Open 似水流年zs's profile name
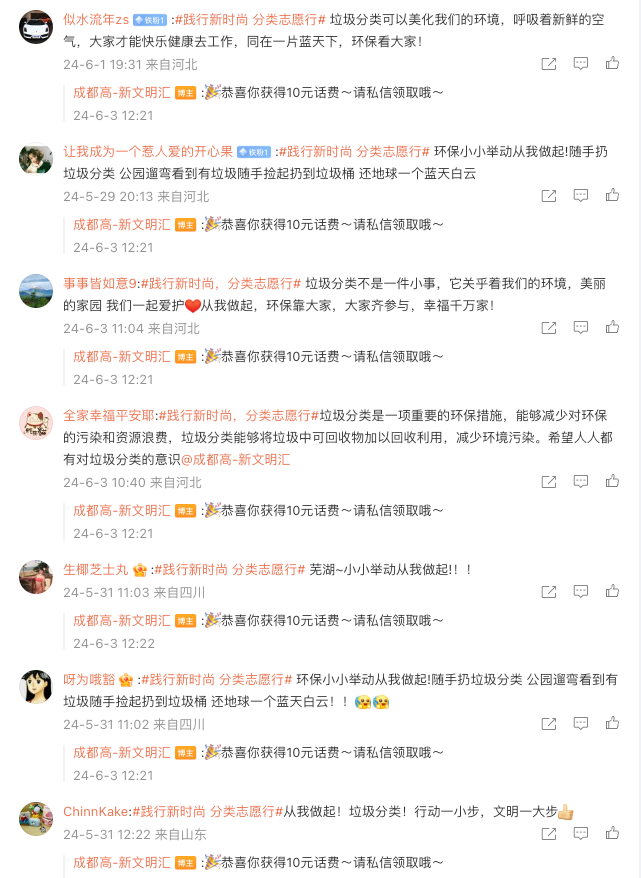 coord(96,20)
